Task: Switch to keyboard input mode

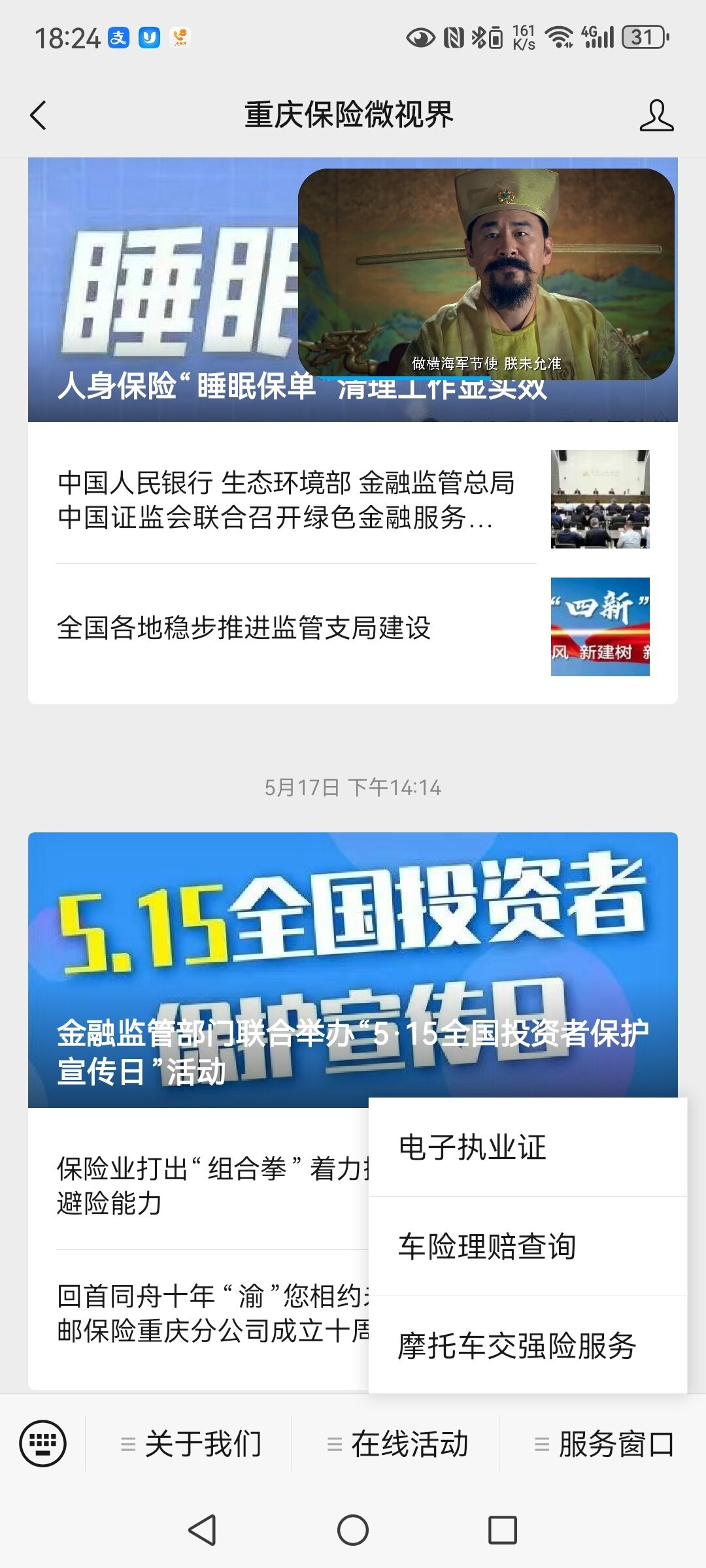Action: [43, 1443]
